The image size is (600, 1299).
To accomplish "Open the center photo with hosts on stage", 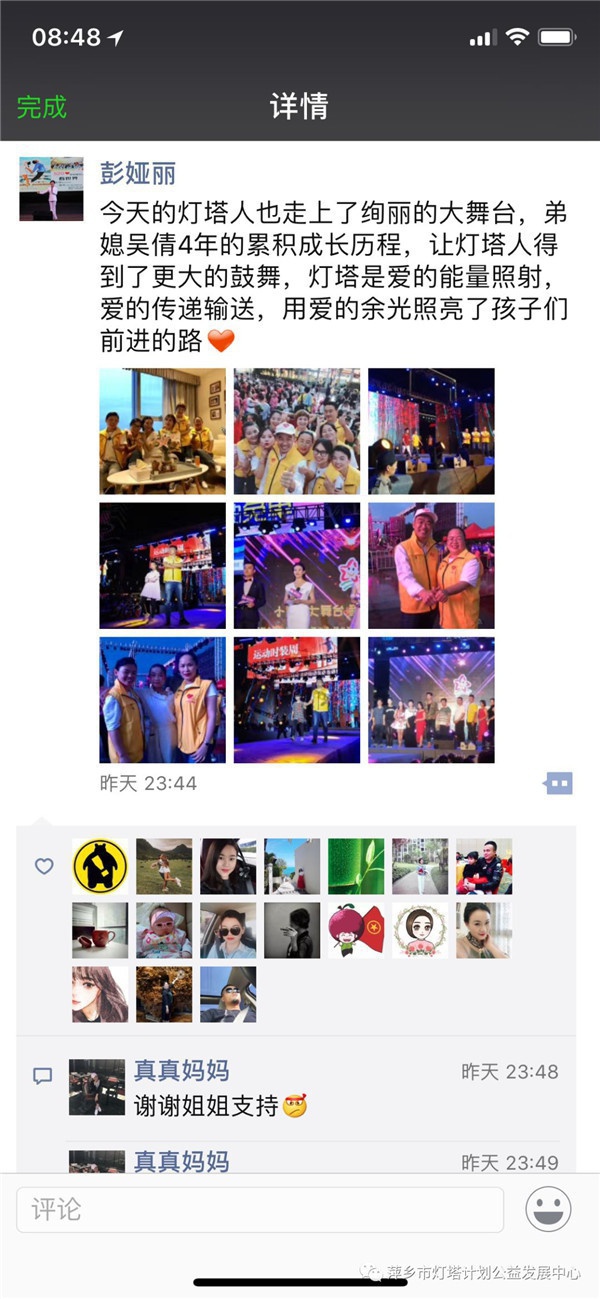I will point(297,565).
